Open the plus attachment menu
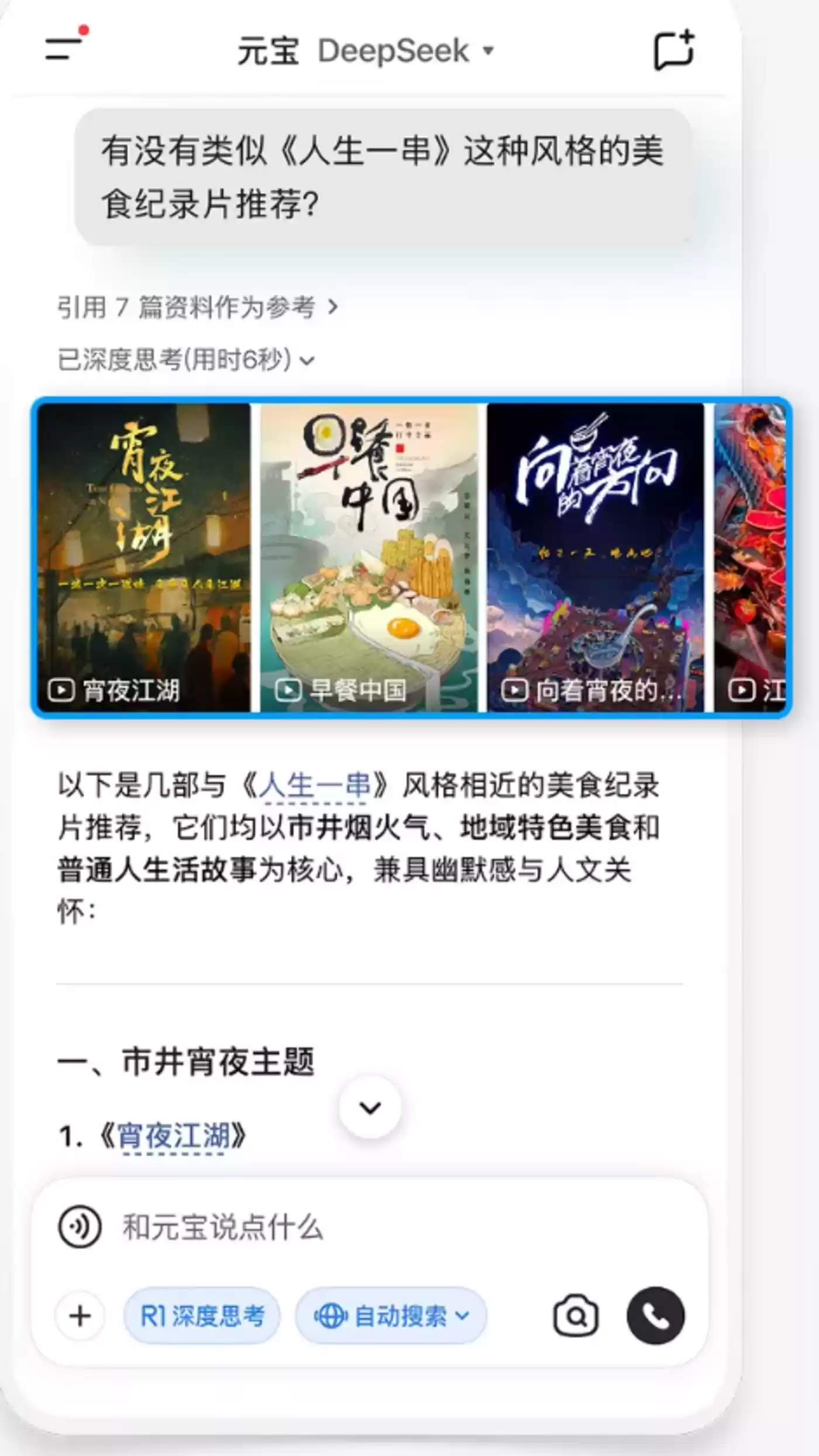 pos(80,1316)
